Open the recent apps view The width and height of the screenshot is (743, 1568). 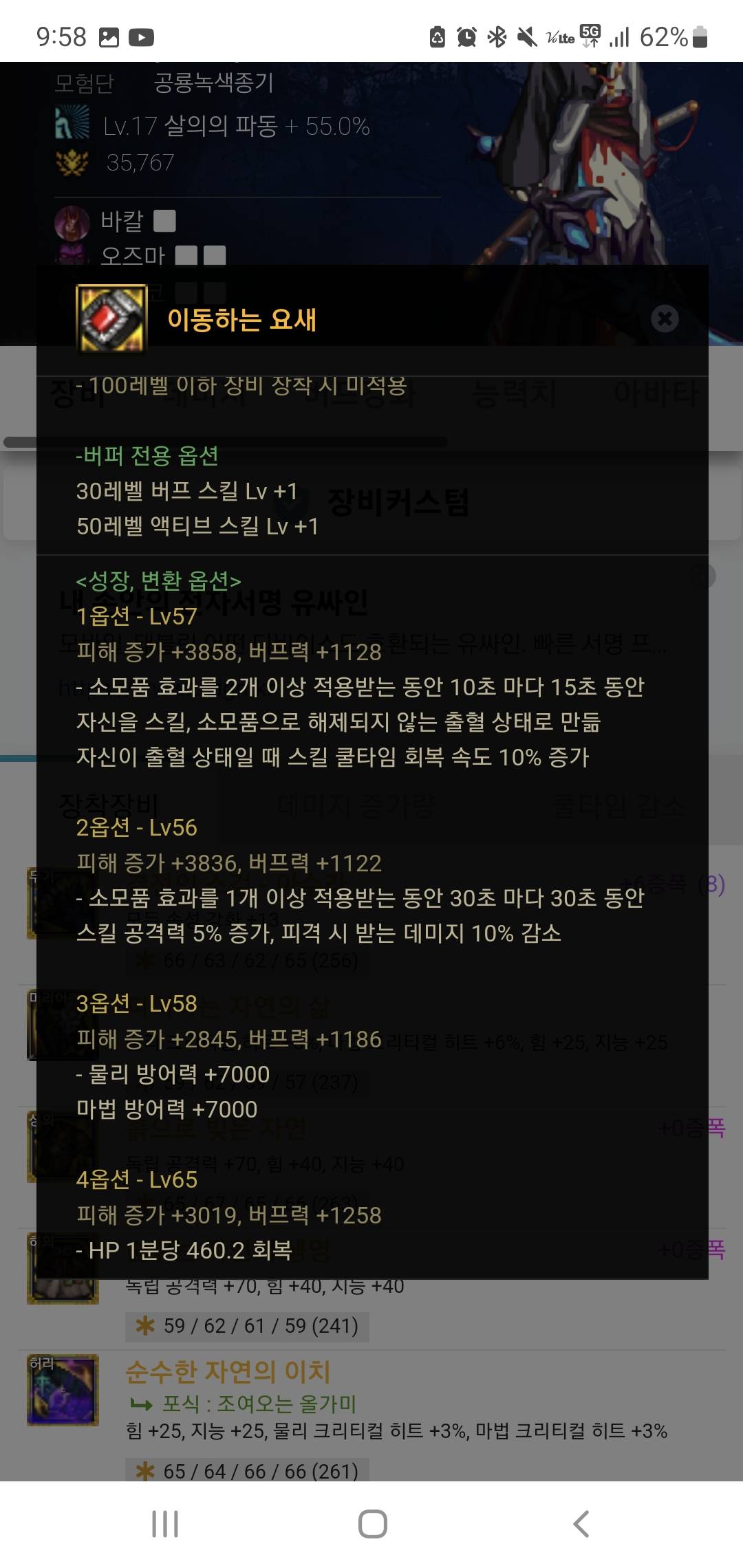pyautogui.click(x=165, y=1524)
